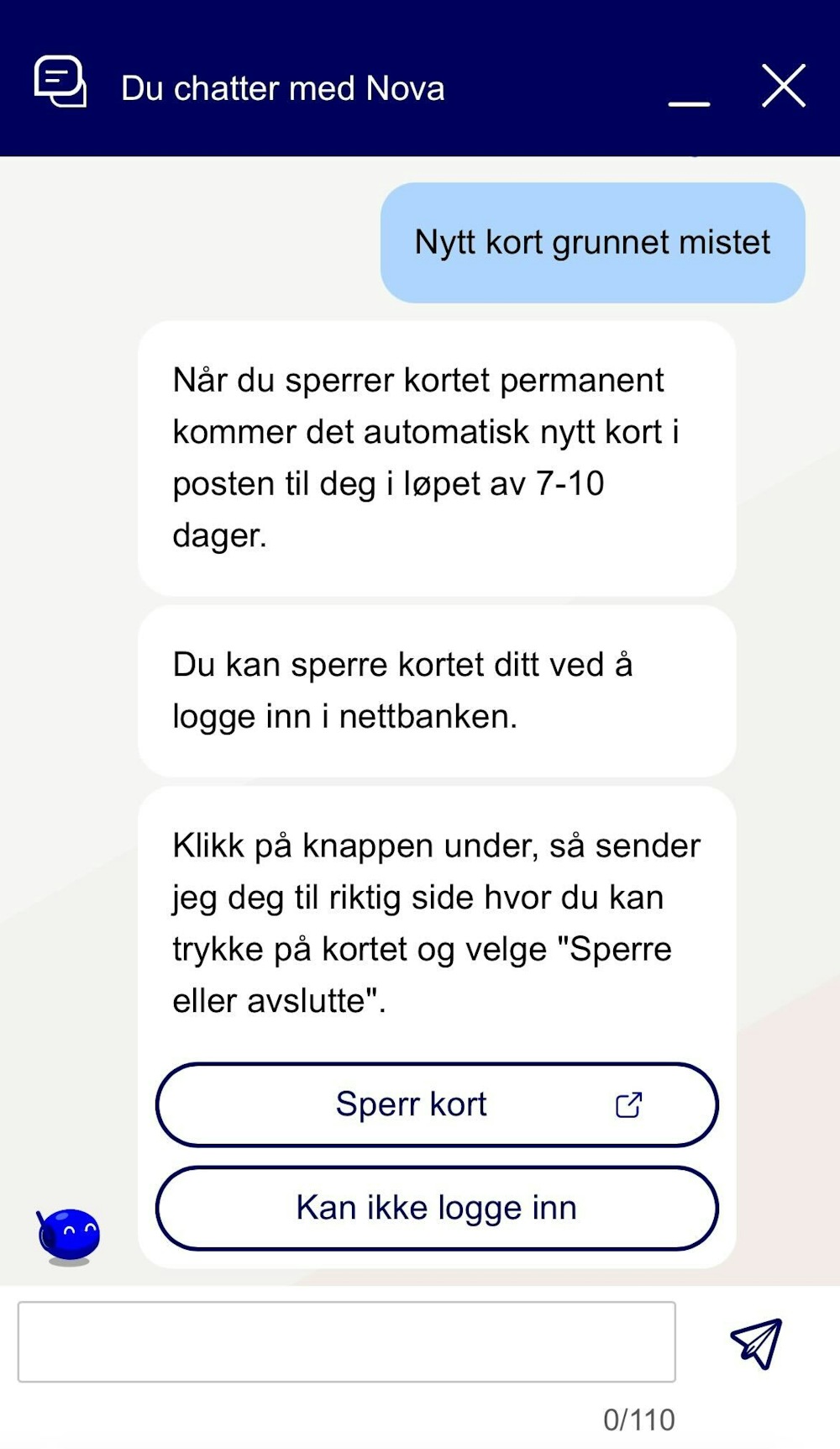Viewport: 840px width, 1449px height.
Task: Close the chat with Nova
Action: click(x=783, y=86)
